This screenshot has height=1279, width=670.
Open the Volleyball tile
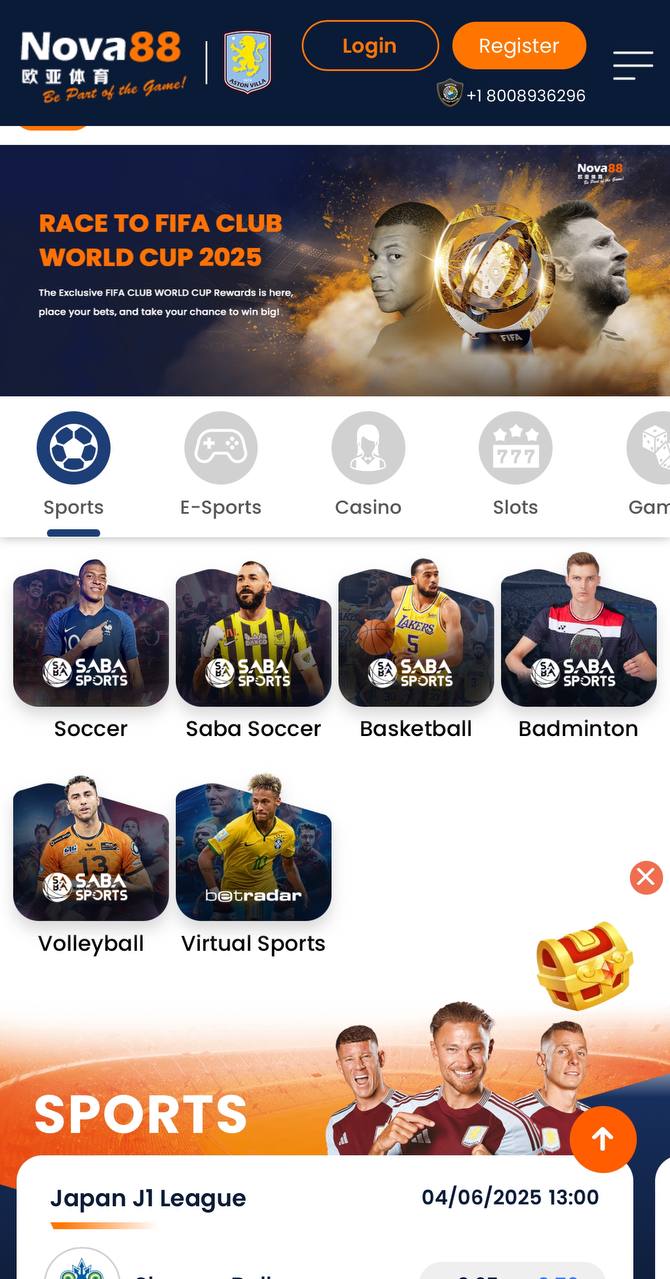[x=91, y=864]
